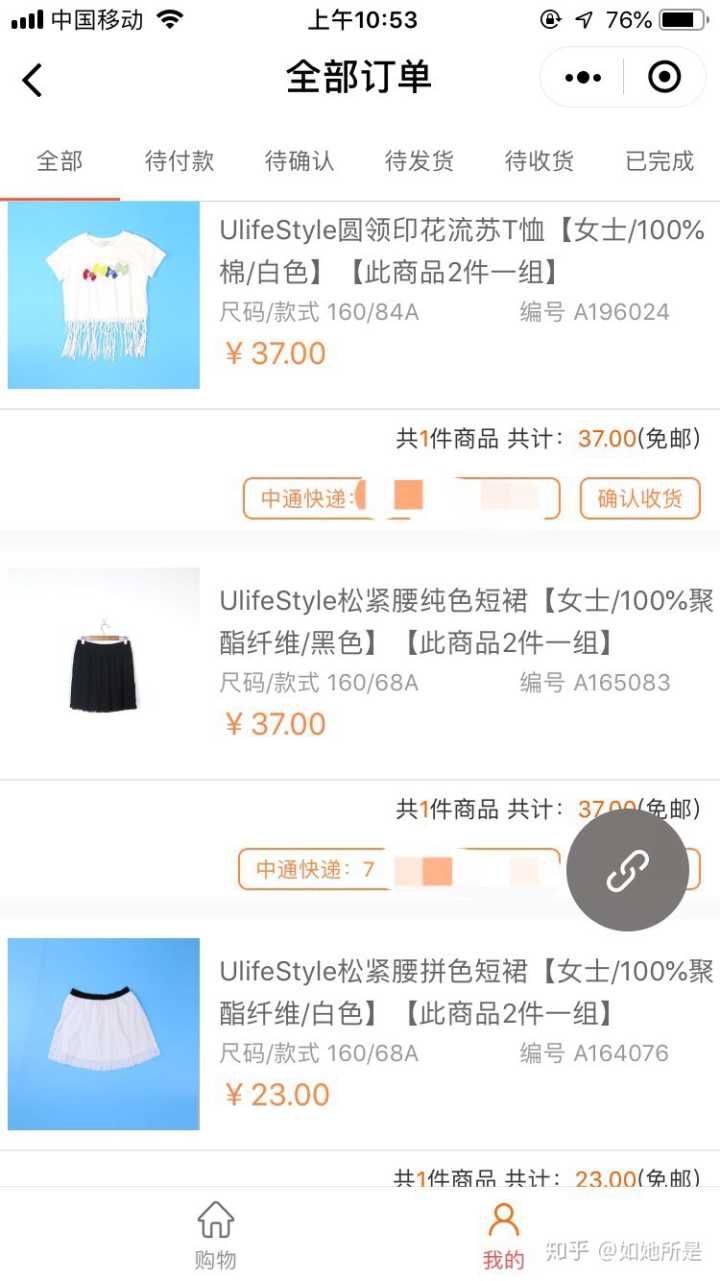This screenshot has width=720, height=1281.
Task: View the 待发货 orders tab
Action: point(420,161)
